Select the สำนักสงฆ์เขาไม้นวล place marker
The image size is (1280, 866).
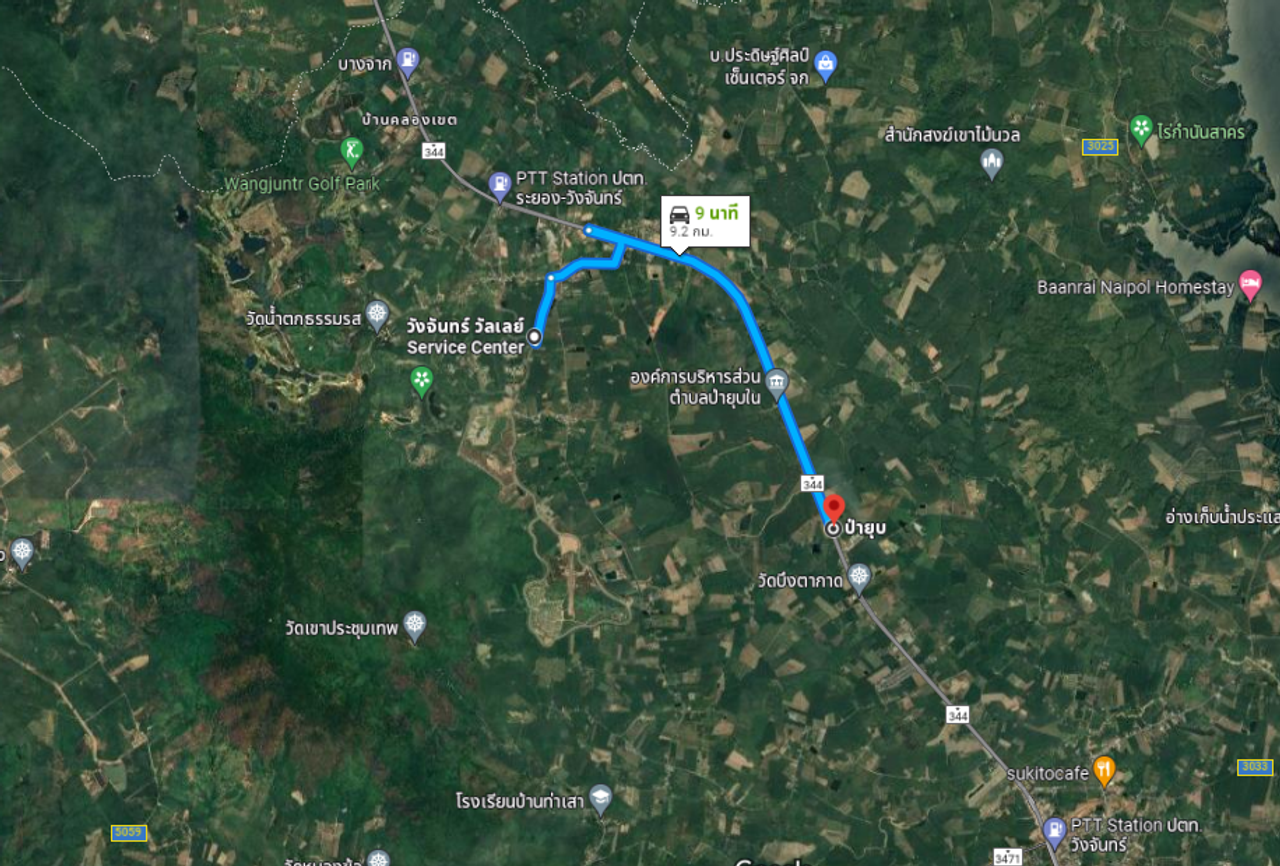pos(992,161)
